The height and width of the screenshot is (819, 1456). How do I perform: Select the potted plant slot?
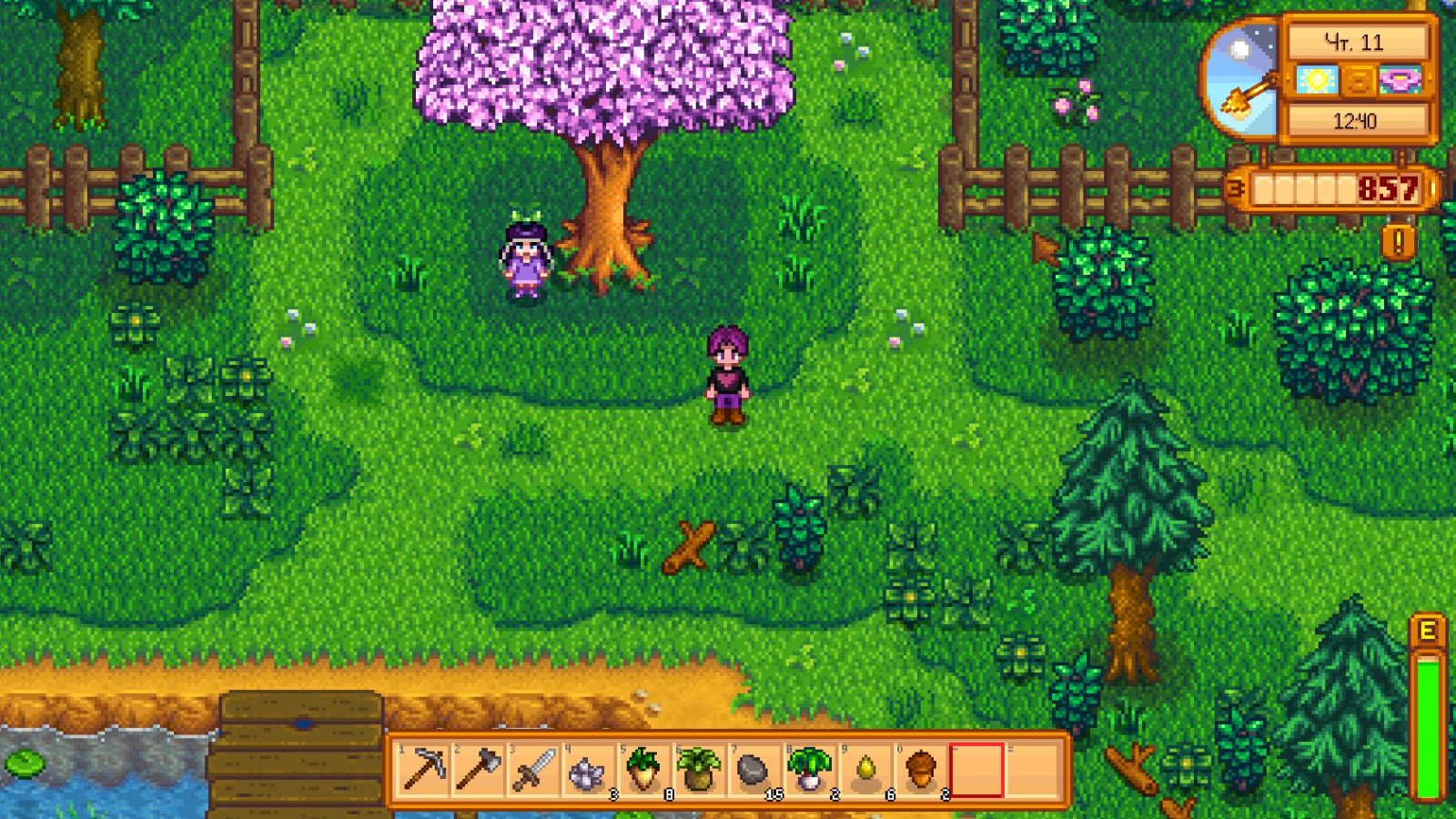700,770
